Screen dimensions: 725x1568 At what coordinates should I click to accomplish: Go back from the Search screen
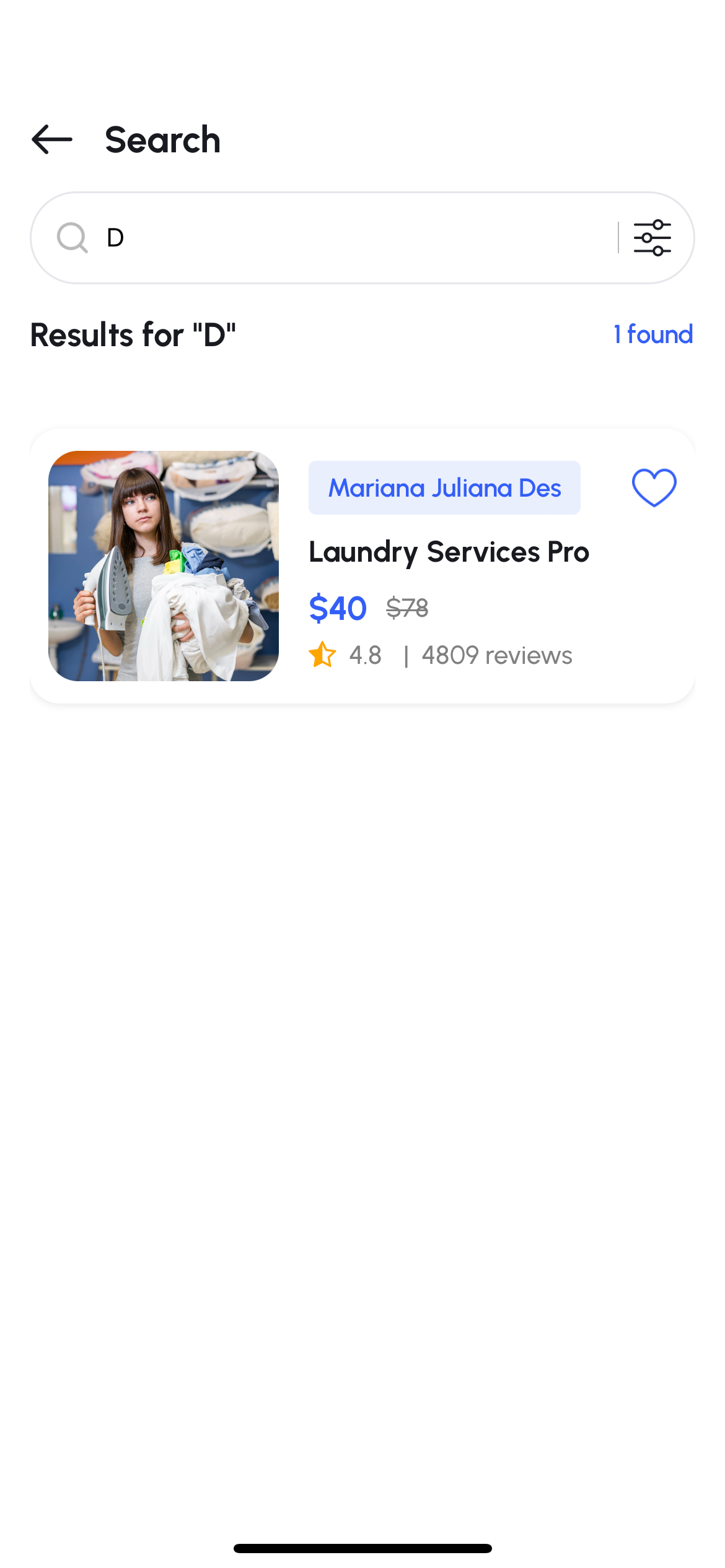52,139
